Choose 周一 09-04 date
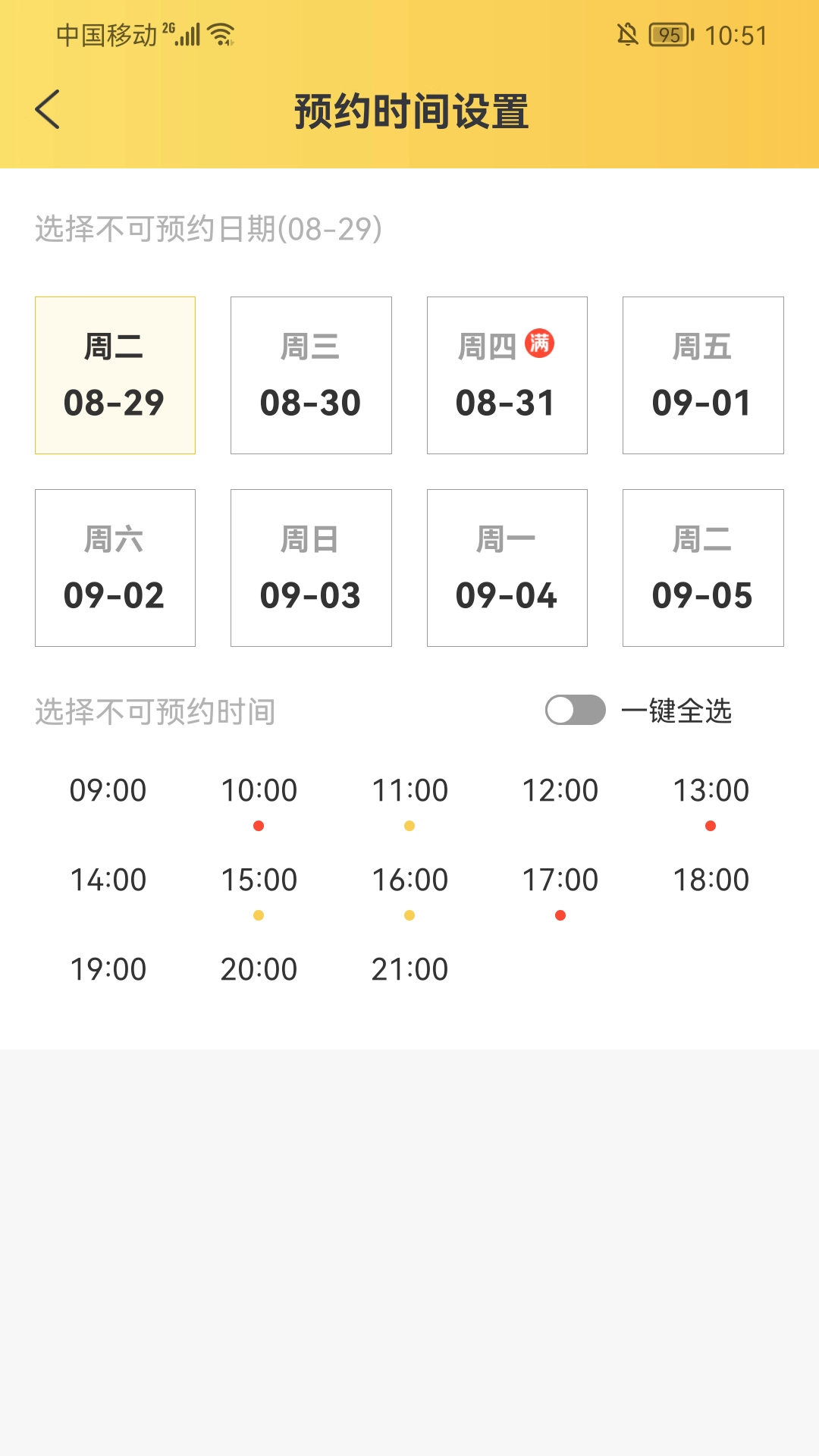This screenshot has height=1456, width=819. (x=507, y=568)
